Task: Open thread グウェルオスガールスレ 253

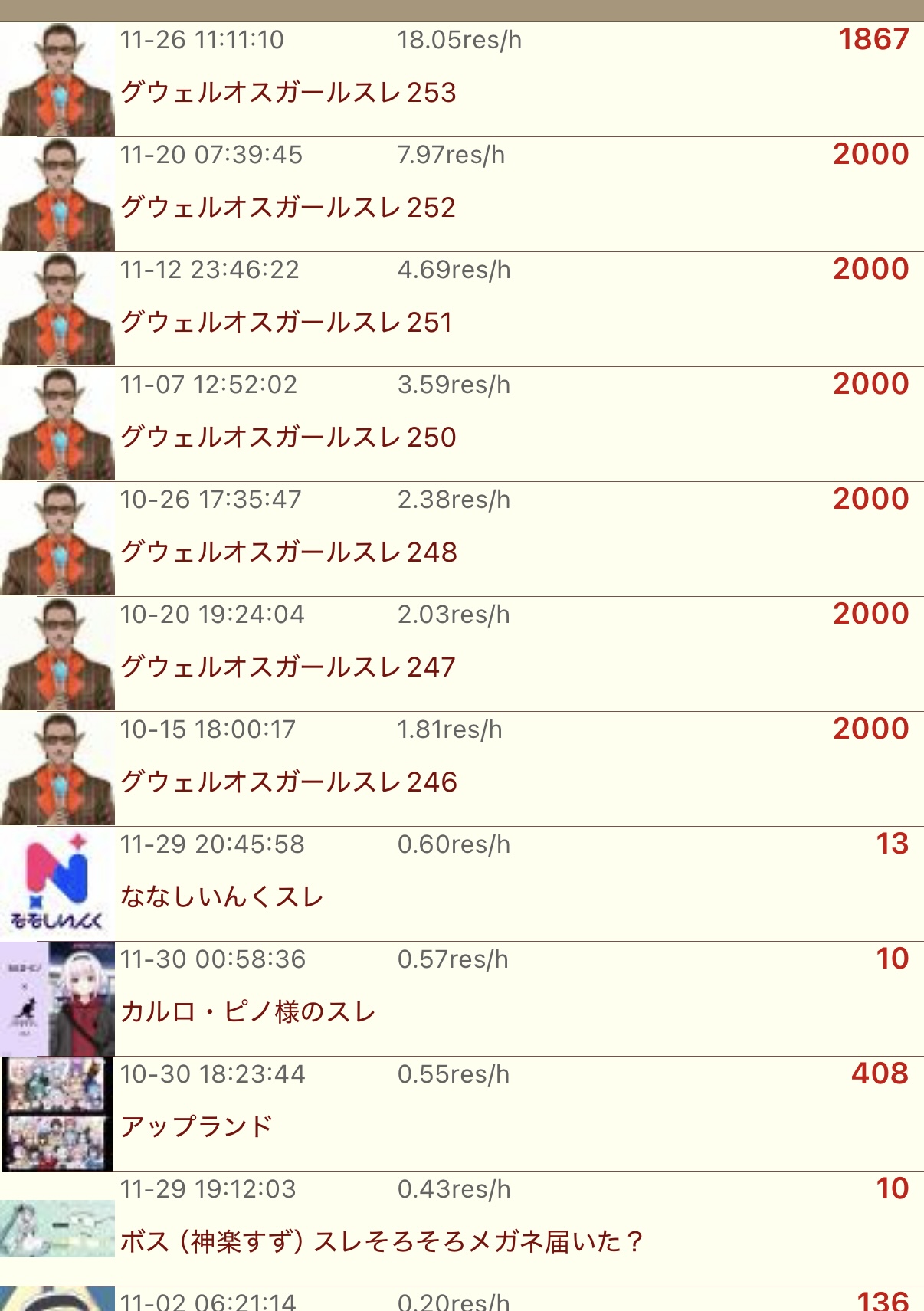Action: (x=288, y=93)
